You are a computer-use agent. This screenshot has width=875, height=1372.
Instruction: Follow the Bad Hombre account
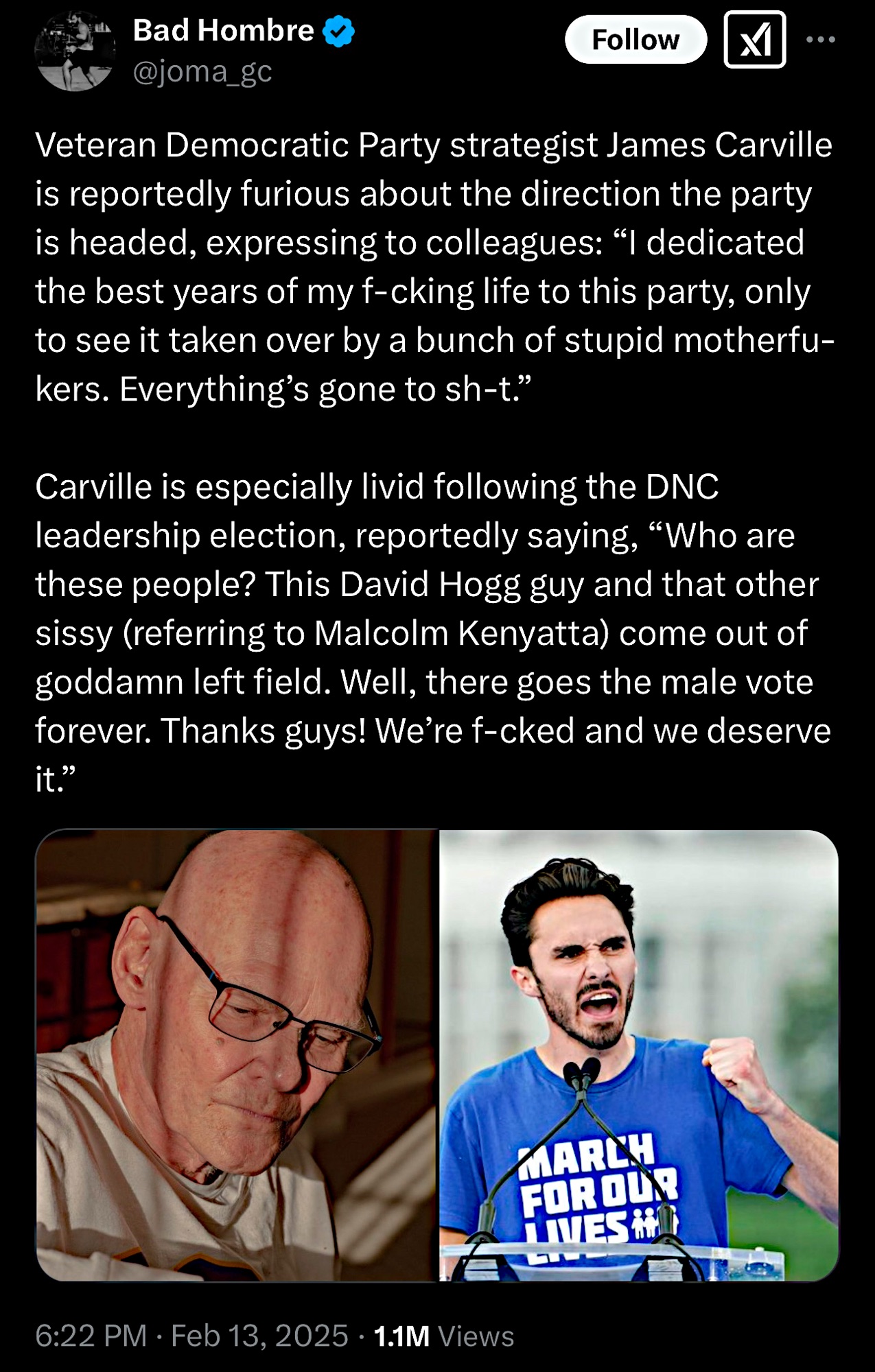[635, 40]
